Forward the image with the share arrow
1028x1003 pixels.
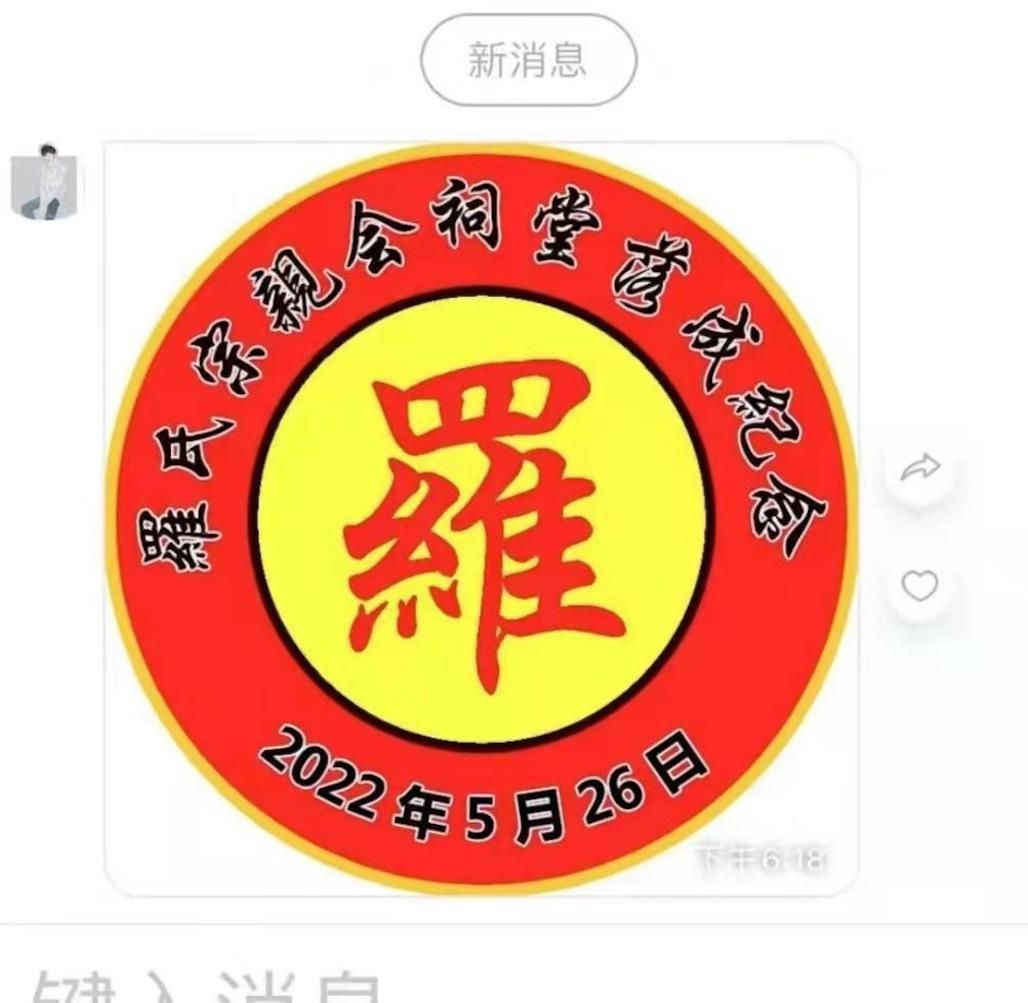tap(920, 468)
